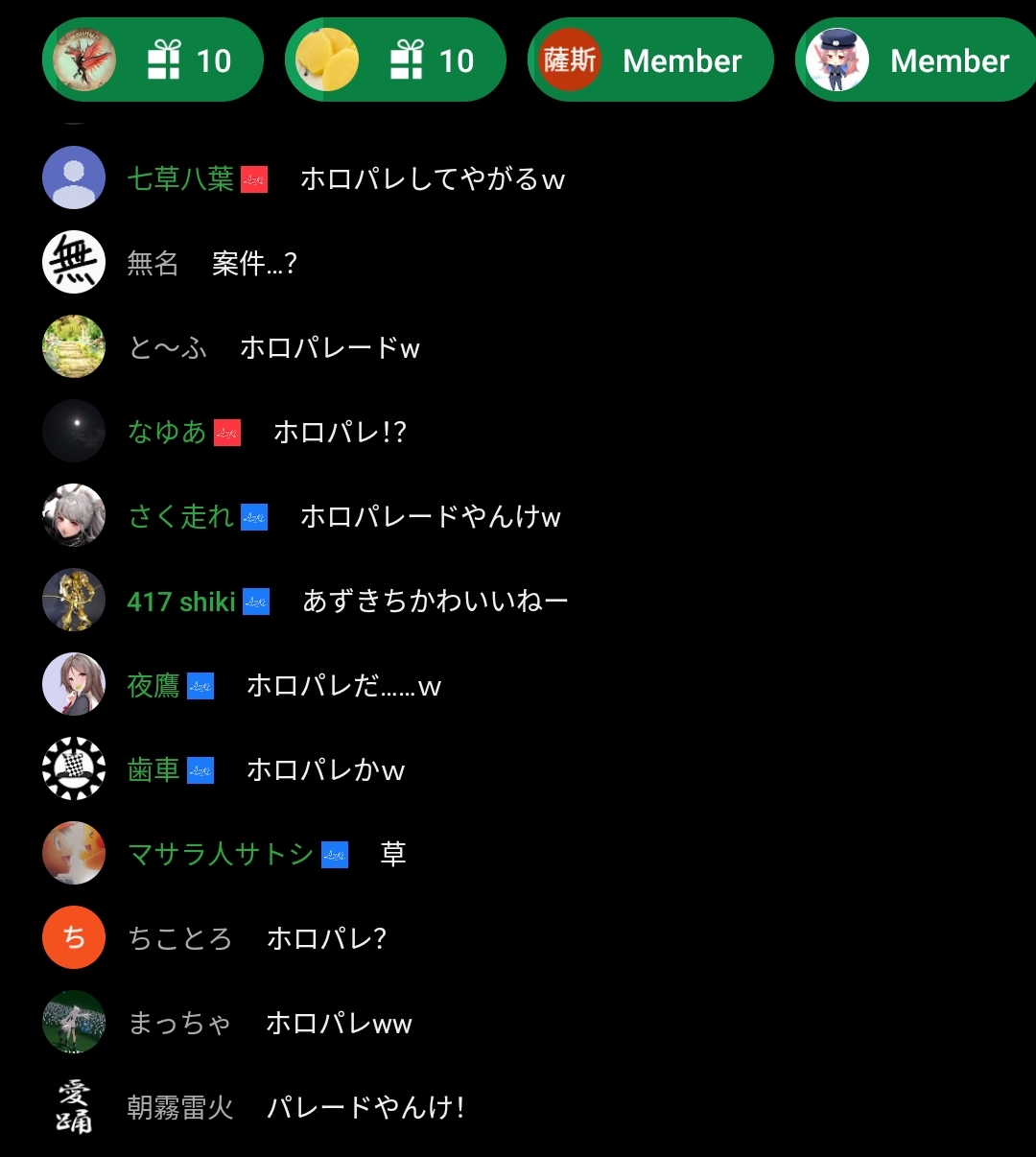Select と〜ふ's ホロパレードw comment

point(329,348)
